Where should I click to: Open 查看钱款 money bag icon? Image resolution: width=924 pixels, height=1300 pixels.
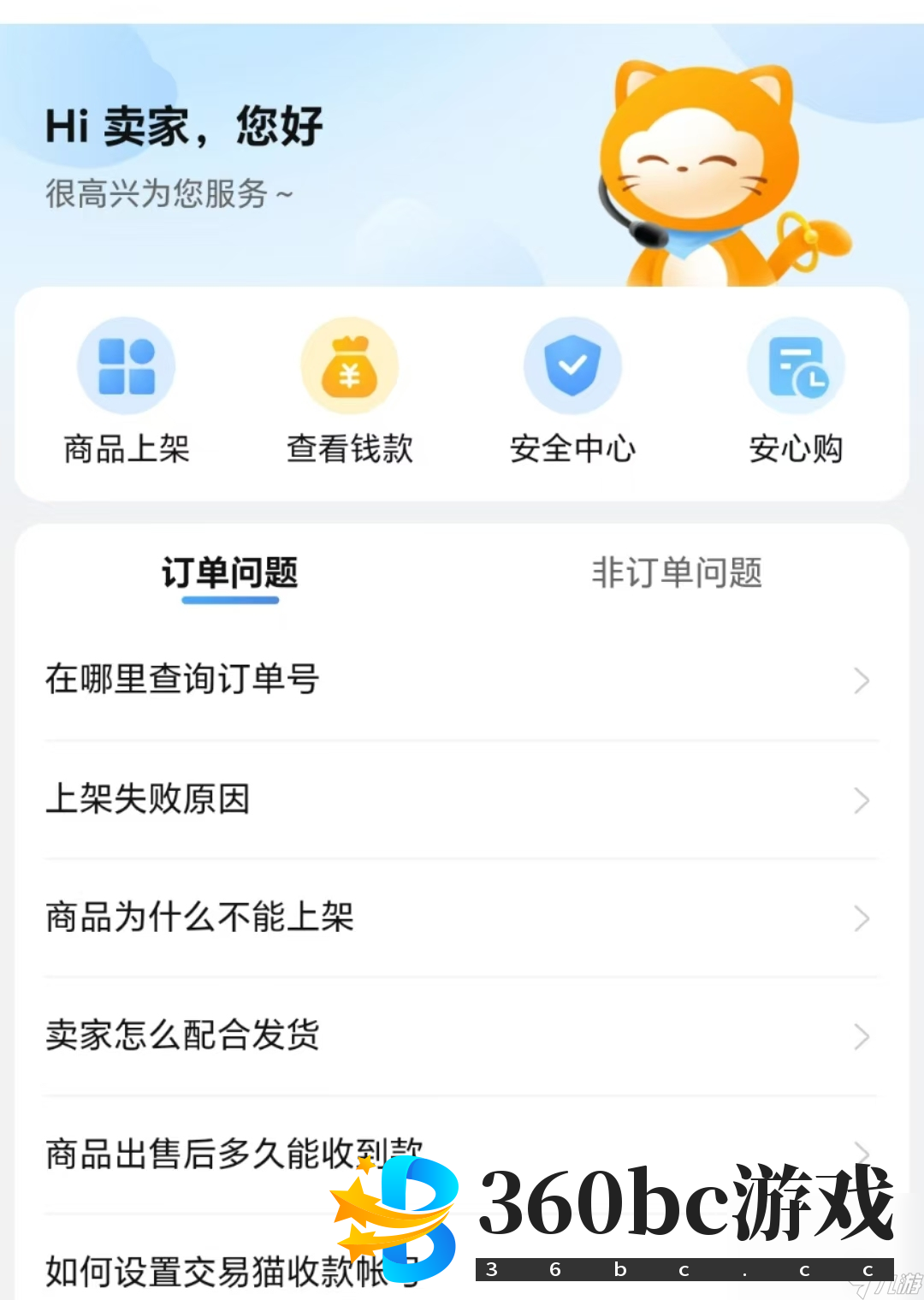(x=349, y=365)
